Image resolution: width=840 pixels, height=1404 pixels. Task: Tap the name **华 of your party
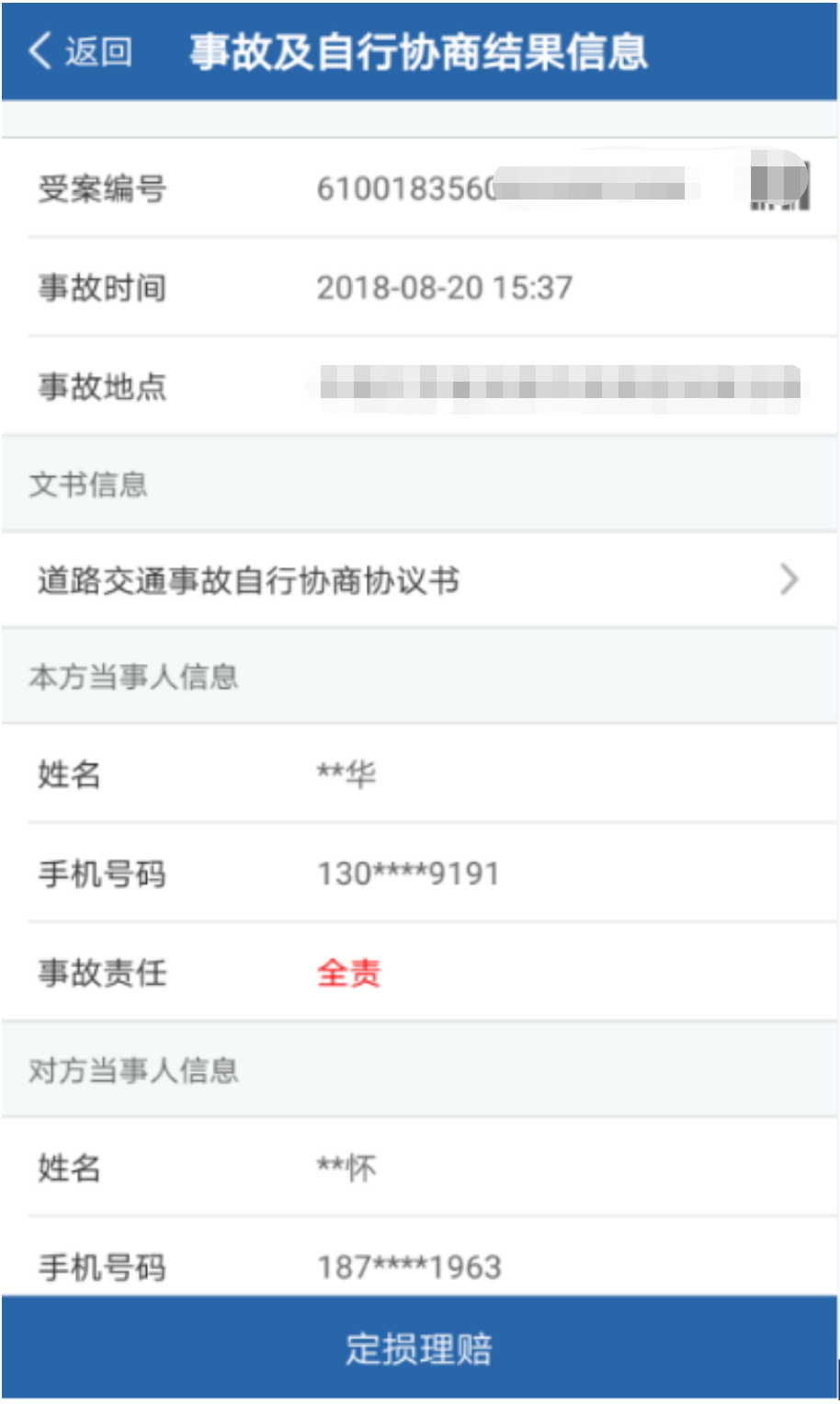[346, 774]
